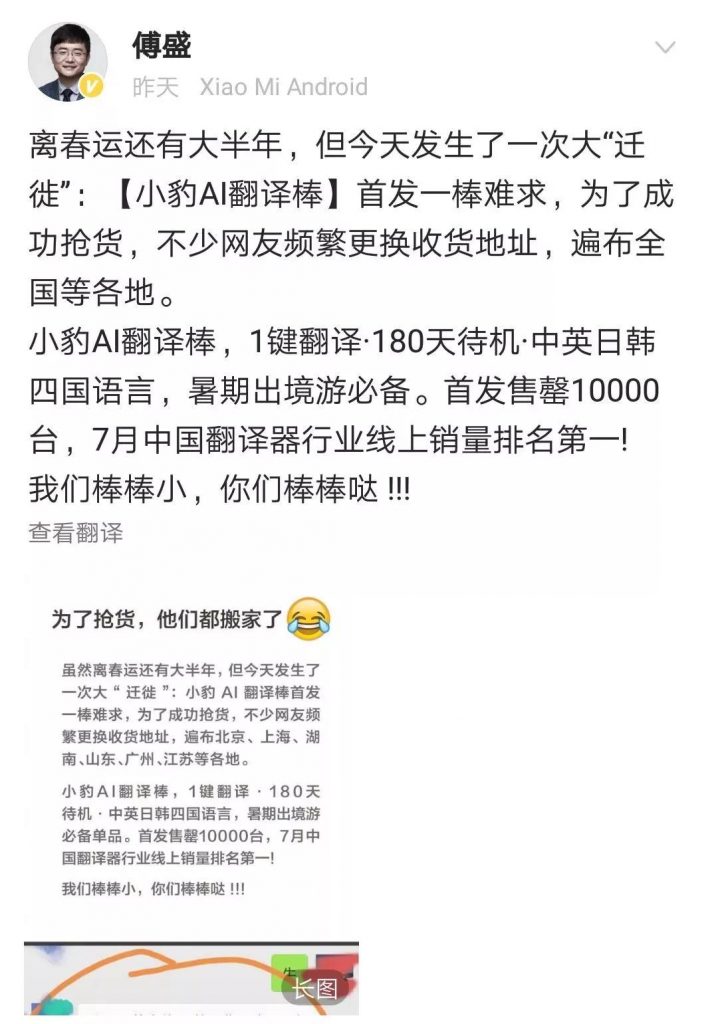
Task: Open the Xiao Mi Android source link
Action: click(283, 87)
